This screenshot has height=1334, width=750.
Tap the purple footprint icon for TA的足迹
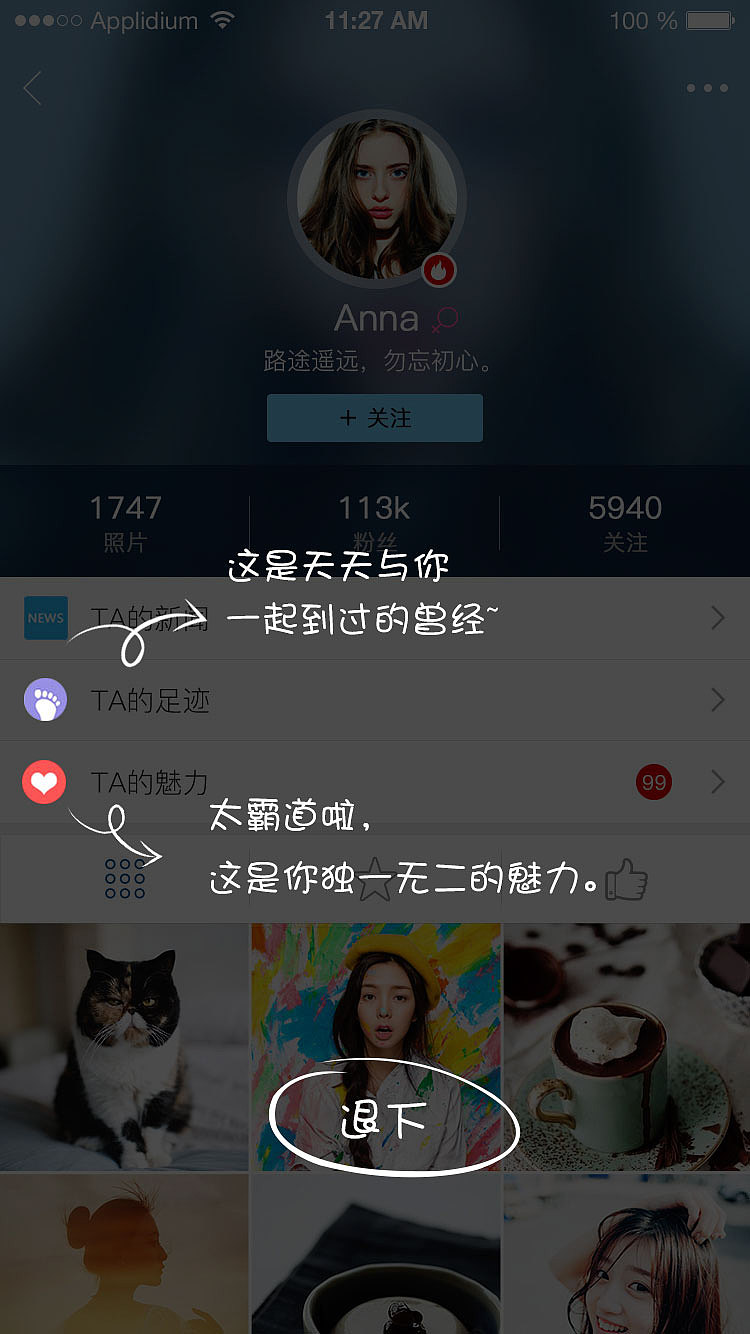(44, 700)
